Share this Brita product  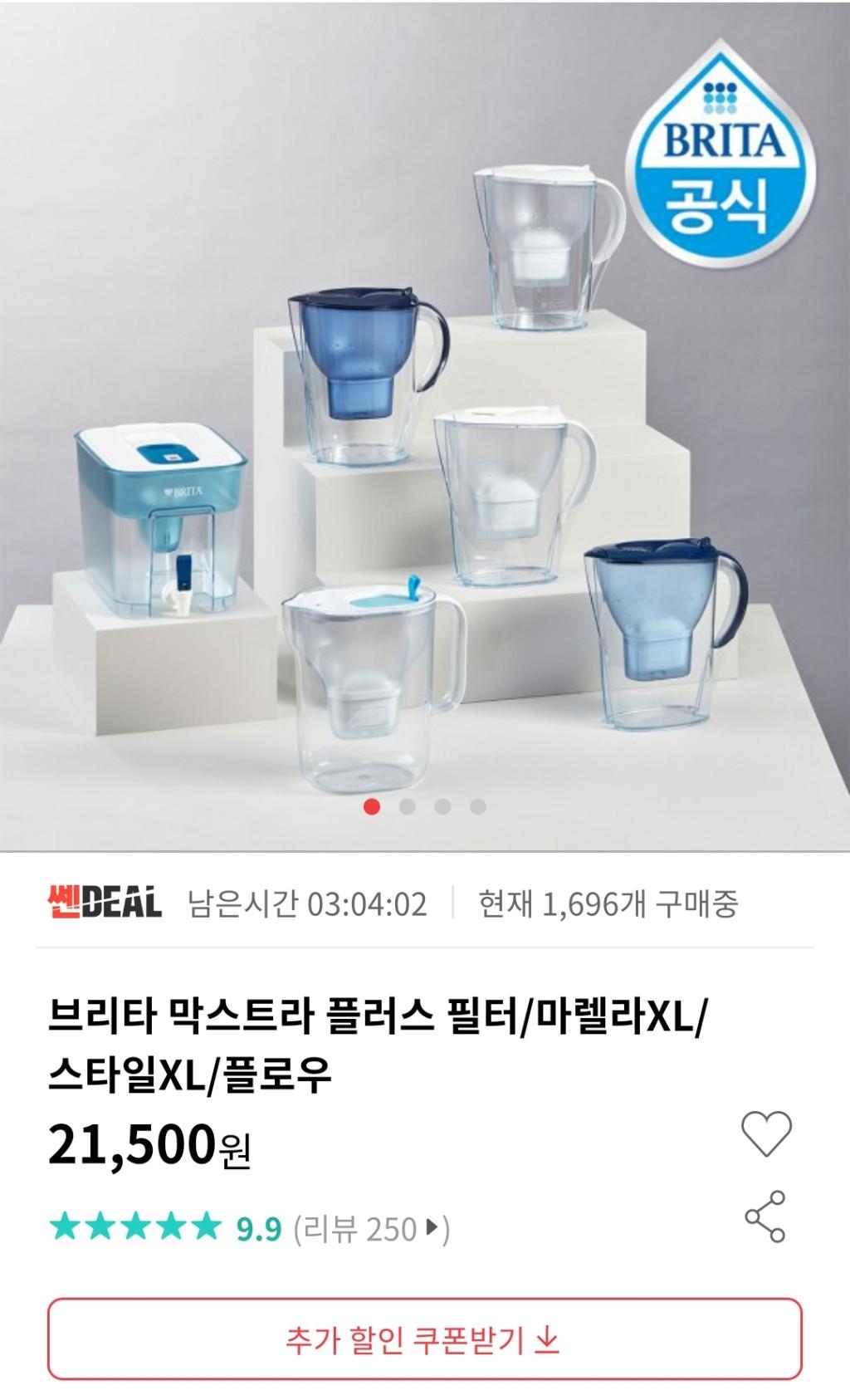coord(765,1216)
